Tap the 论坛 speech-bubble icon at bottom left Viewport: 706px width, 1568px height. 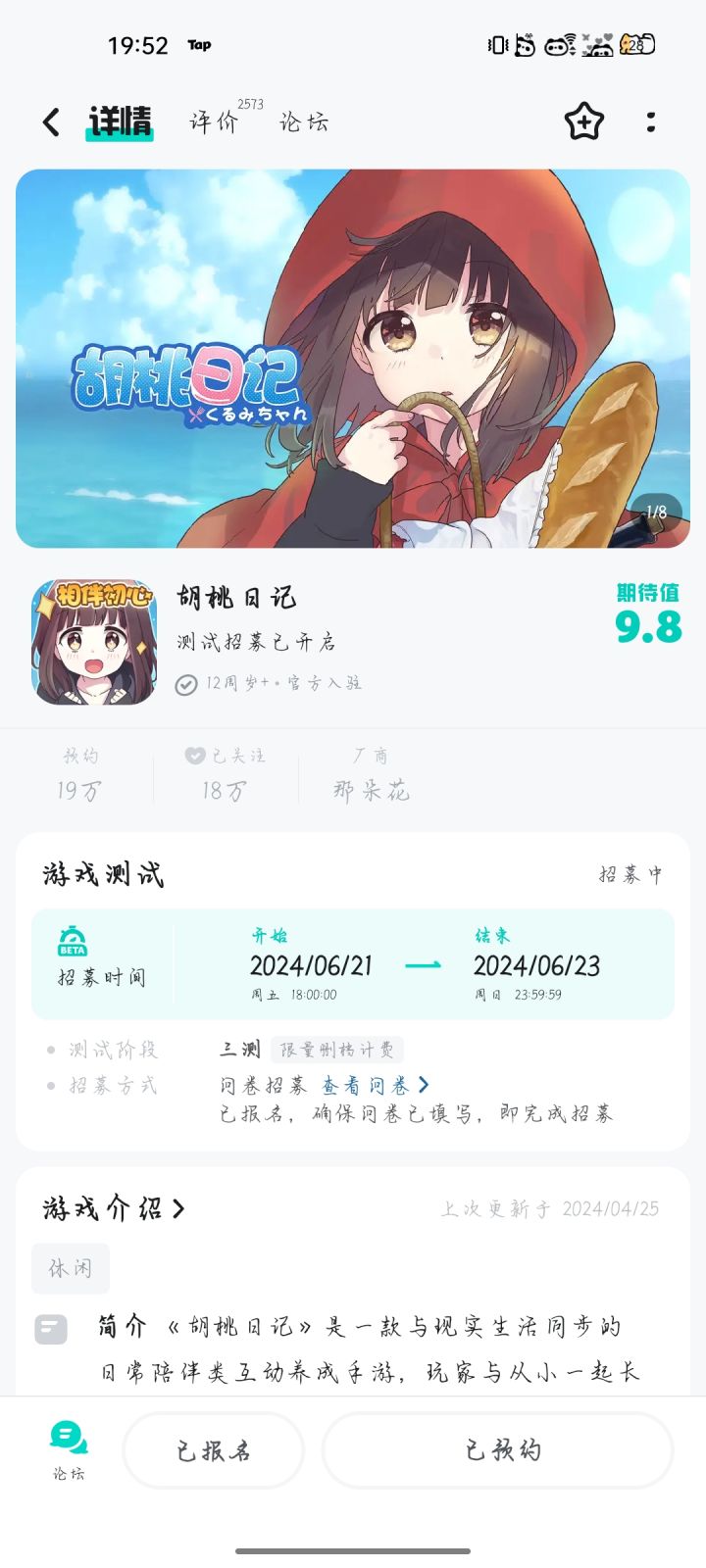tap(65, 1437)
